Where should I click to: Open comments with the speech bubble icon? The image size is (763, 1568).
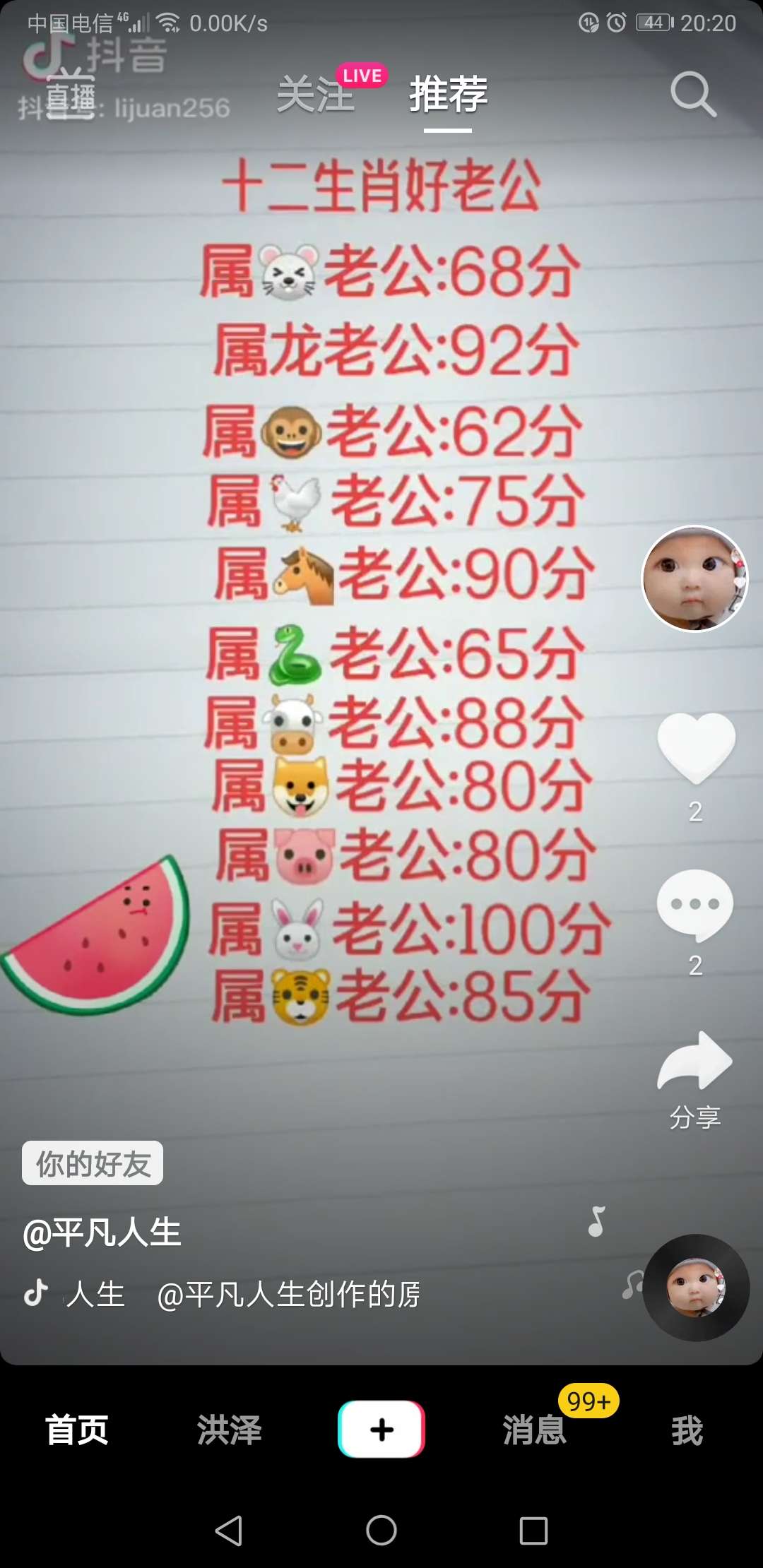pos(695,905)
